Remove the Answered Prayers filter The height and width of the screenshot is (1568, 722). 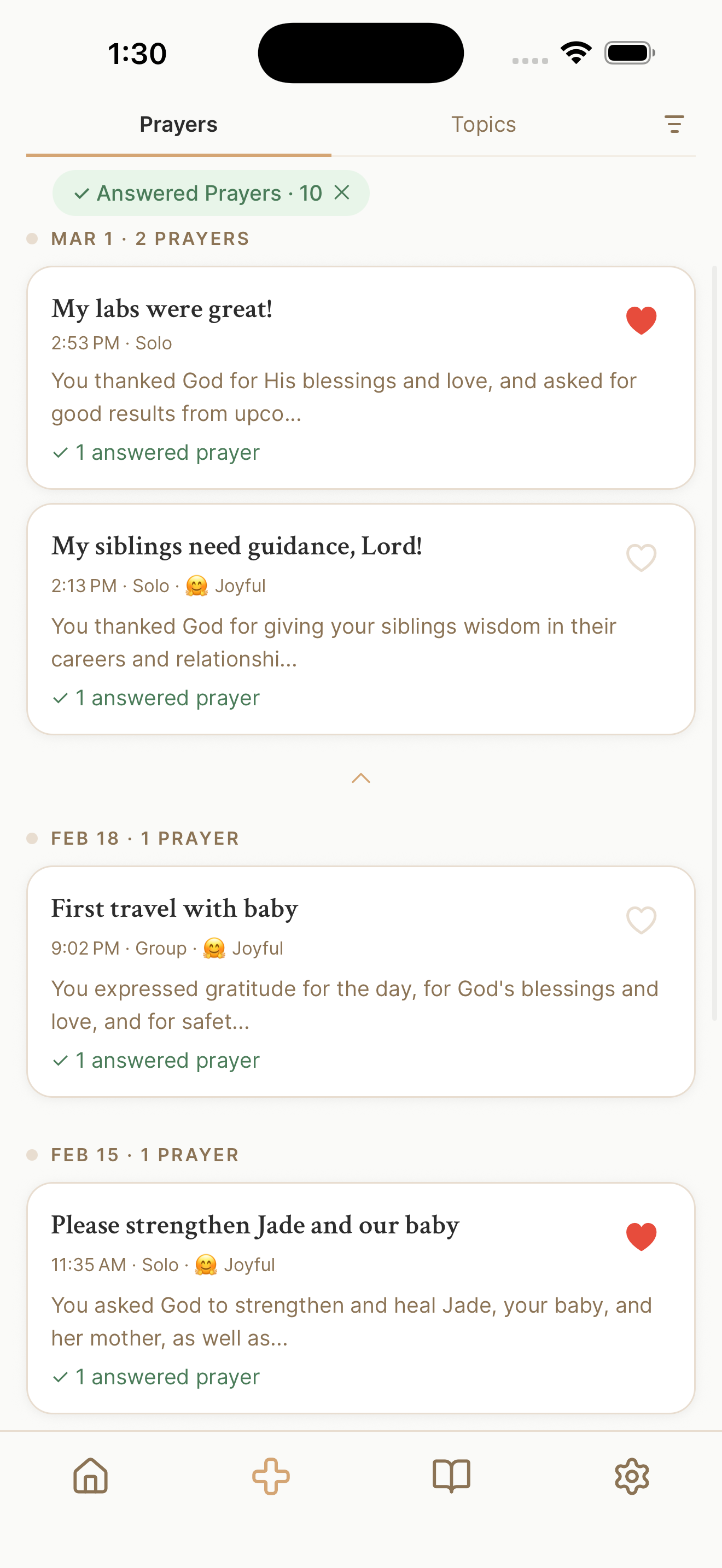coord(342,192)
